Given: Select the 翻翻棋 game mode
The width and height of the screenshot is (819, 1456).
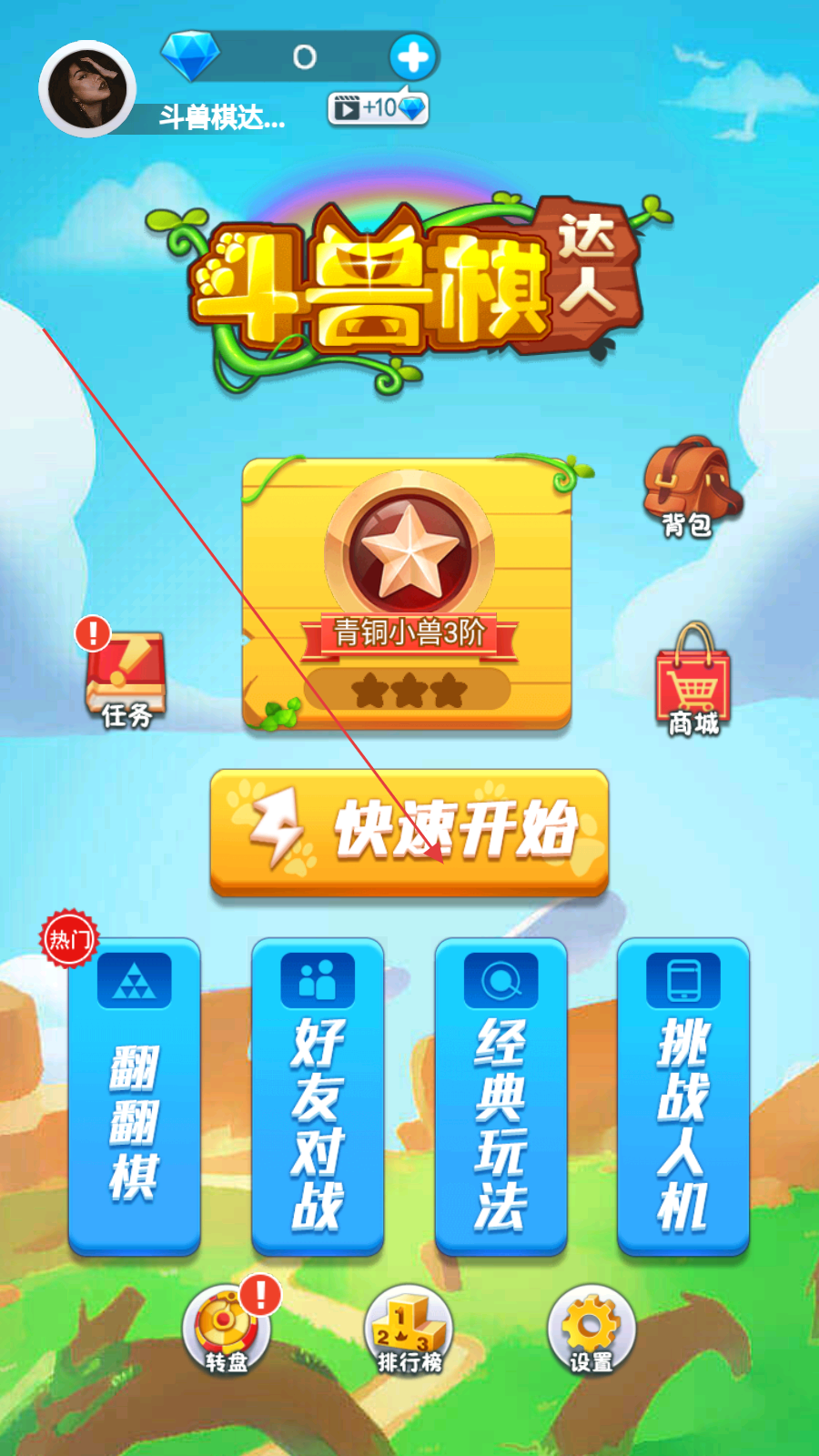Looking at the screenshot, I should point(134,1097).
